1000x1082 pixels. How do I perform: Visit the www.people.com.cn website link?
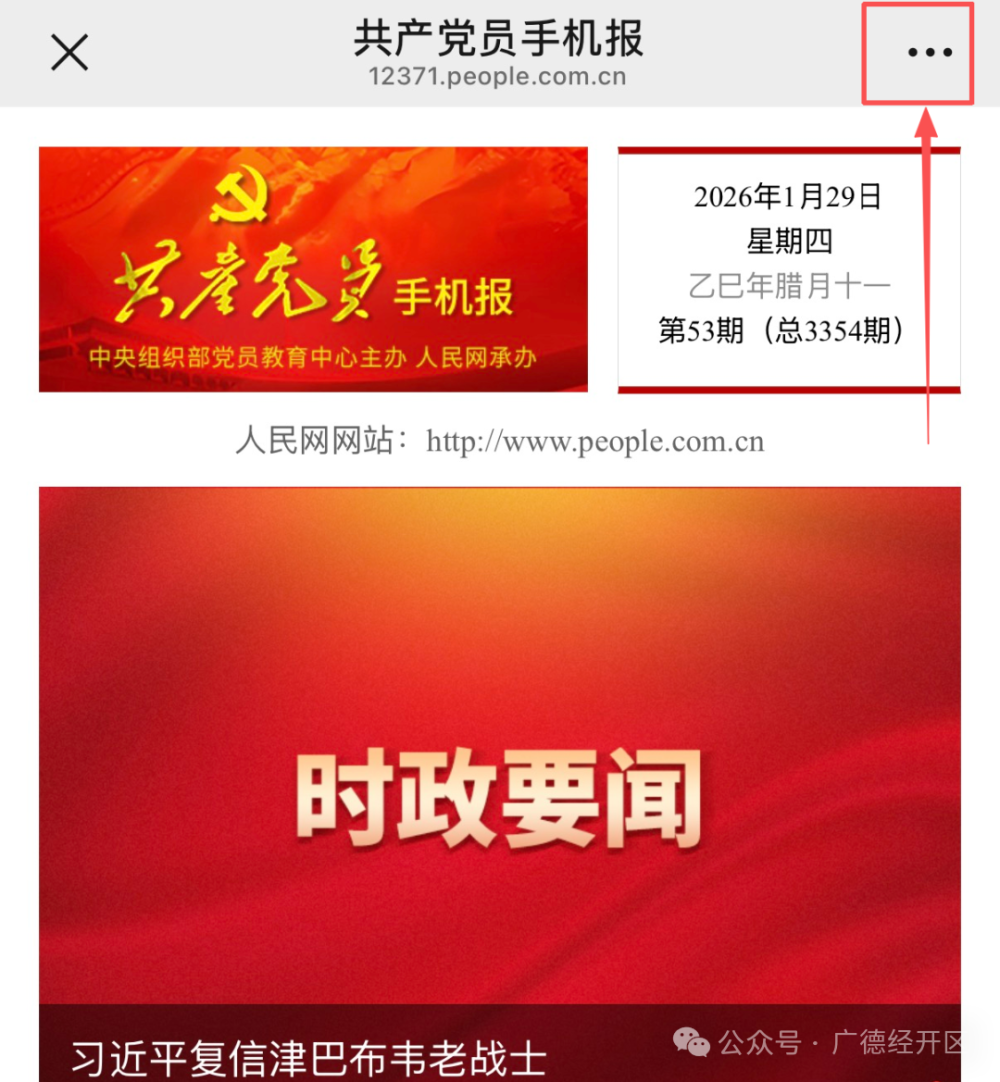click(x=595, y=441)
